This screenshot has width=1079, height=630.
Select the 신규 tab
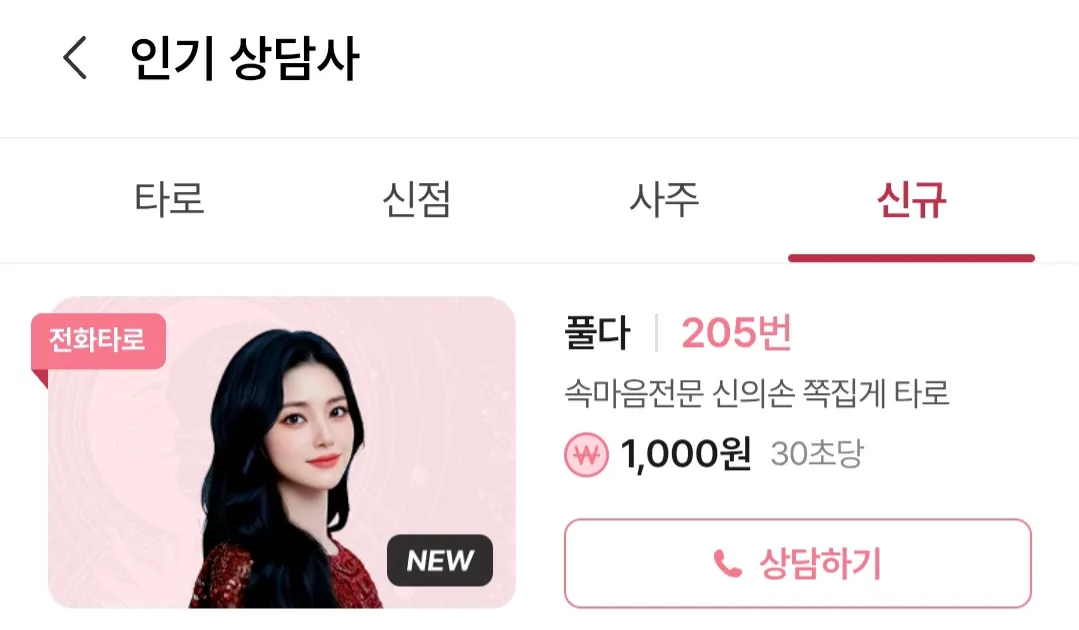(911, 199)
